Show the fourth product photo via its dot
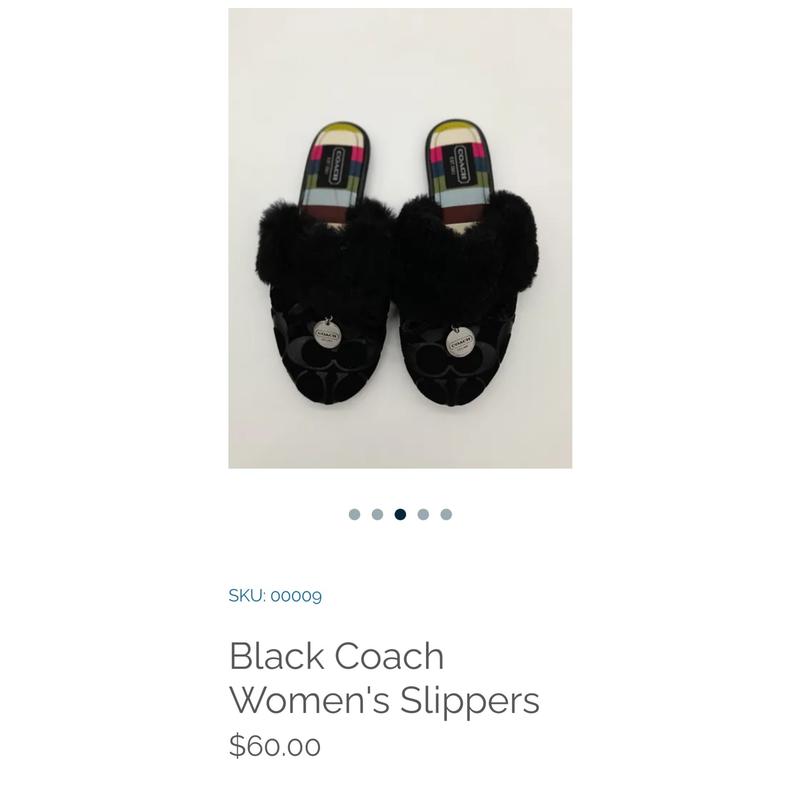 423,514
